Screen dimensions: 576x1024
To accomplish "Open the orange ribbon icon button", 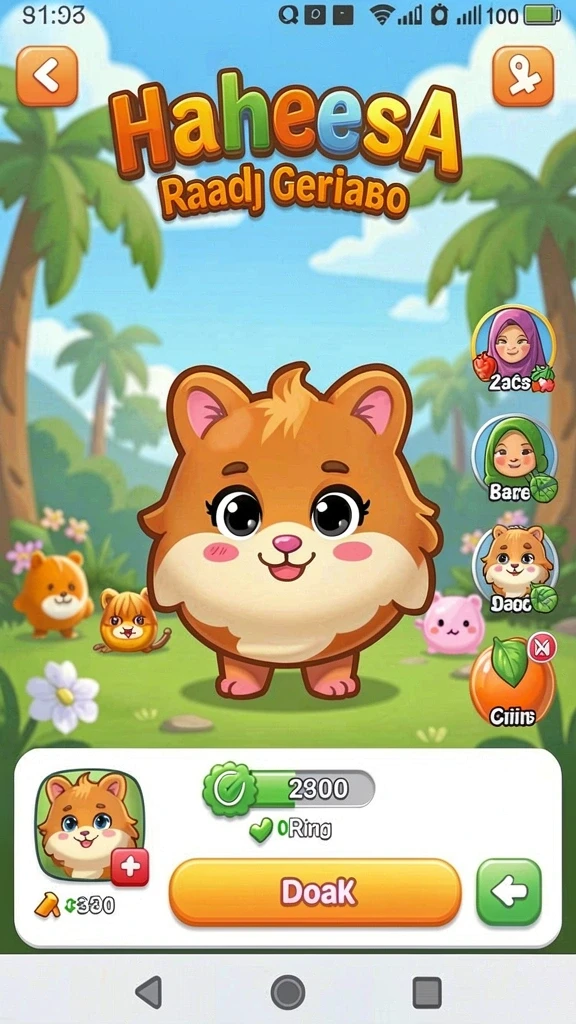I will pos(523,76).
